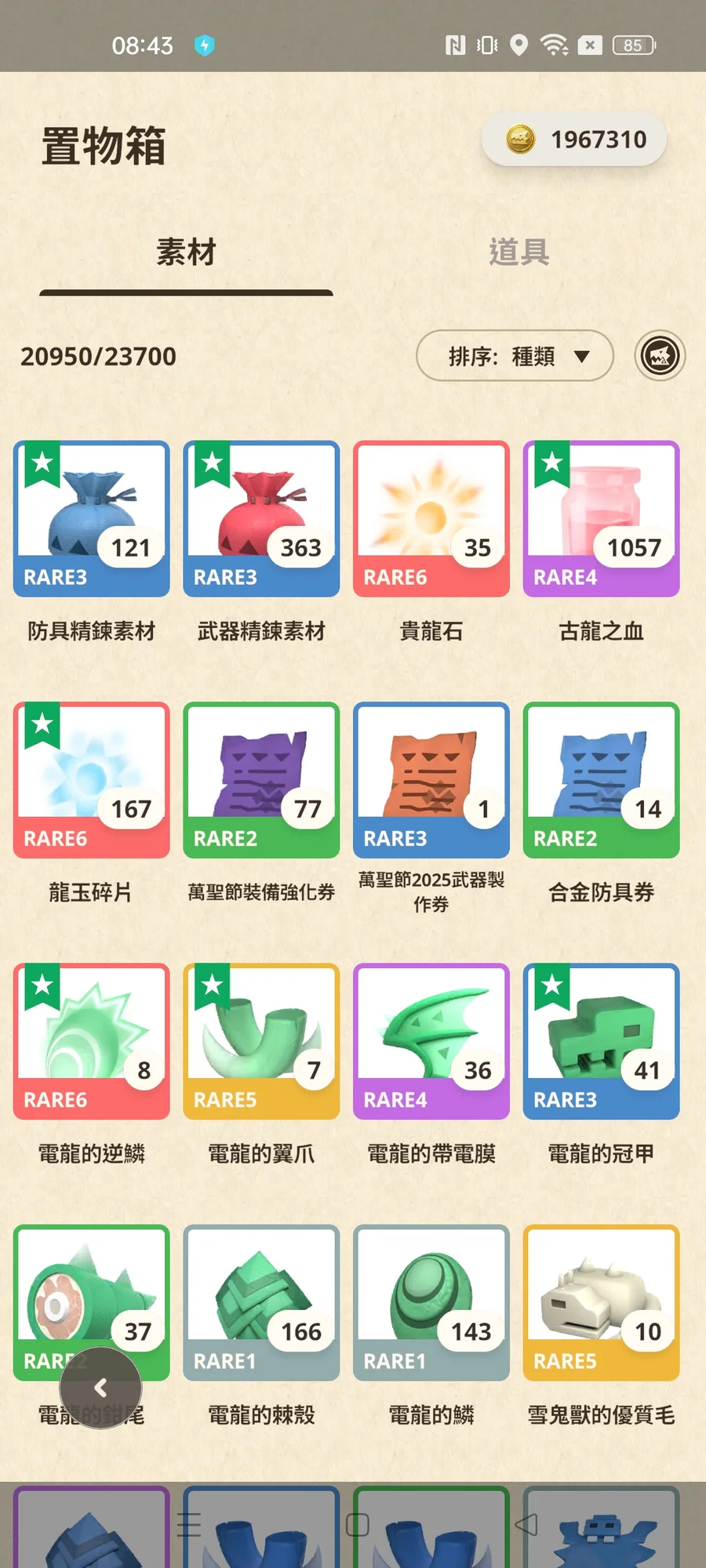Image resolution: width=706 pixels, height=1568 pixels.
Task: View the 電龍的翼爪 material
Action: (x=261, y=1041)
